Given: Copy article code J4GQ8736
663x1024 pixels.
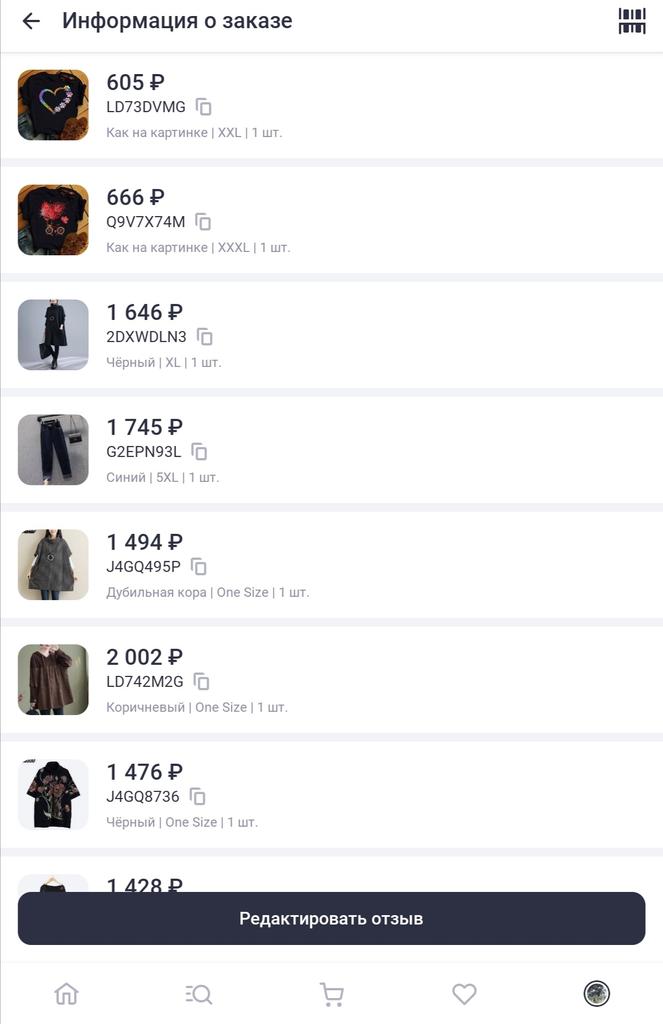Looking at the screenshot, I should 198,797.
